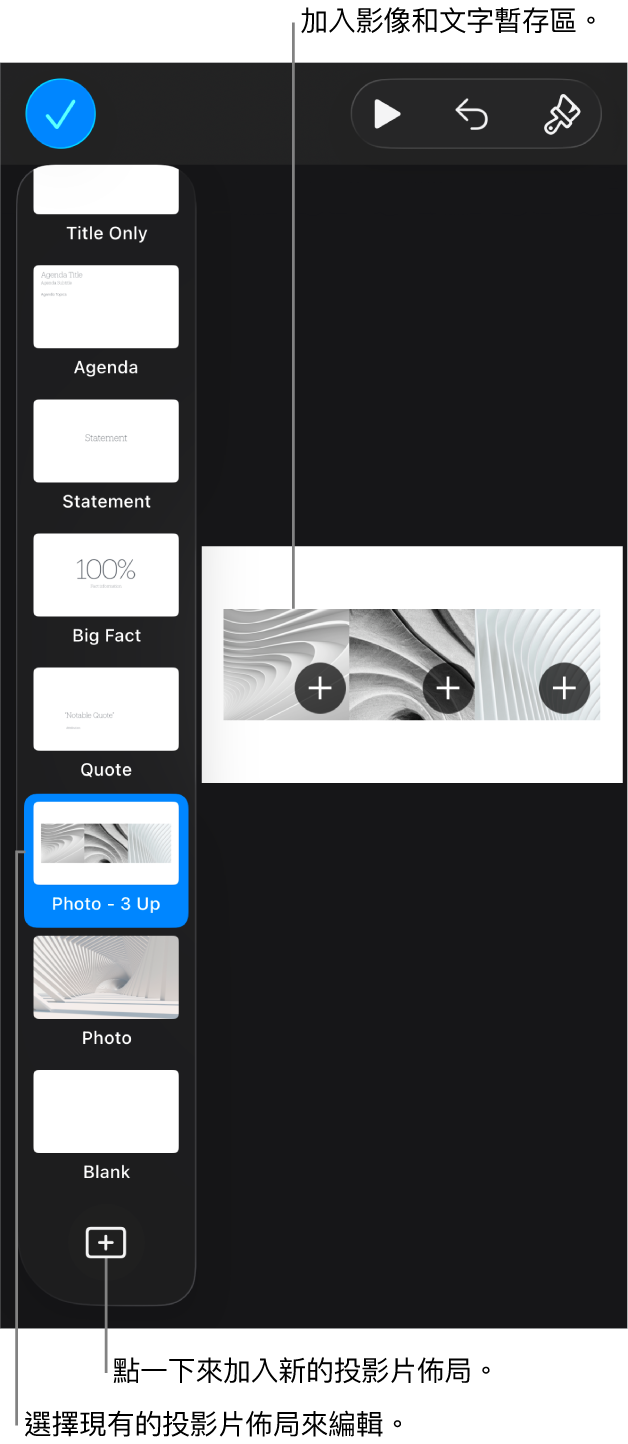Viewport: 628px width, 1444px height.
Task: Play the slideshow
Action: tap(387, 114)
